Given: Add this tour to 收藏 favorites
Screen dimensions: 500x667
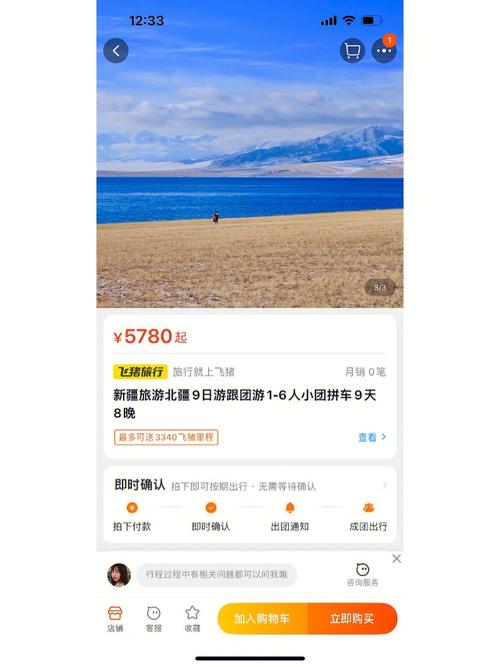Looking at the screenshot, I should pos(192,619).
